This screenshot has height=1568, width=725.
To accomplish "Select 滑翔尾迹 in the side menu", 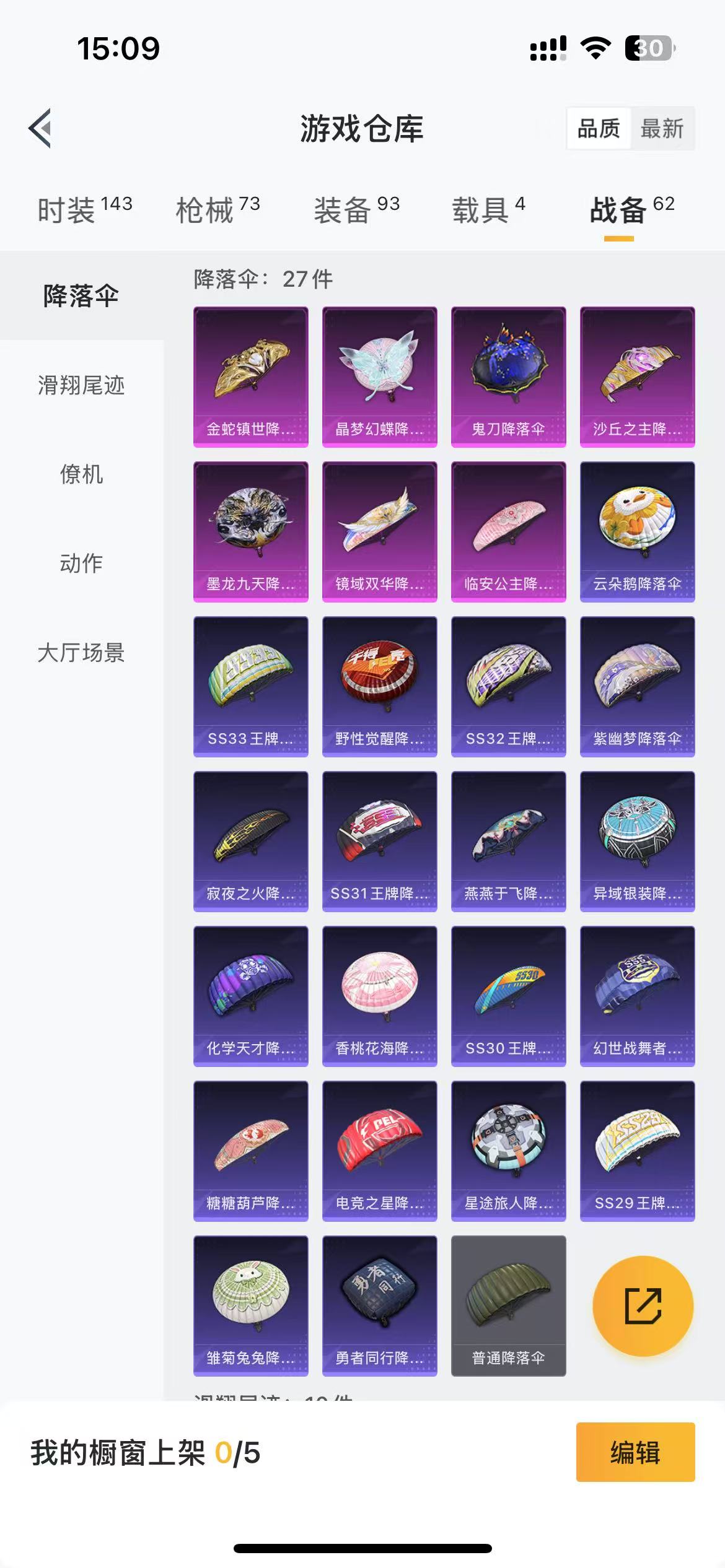I will tap(81, 385).
